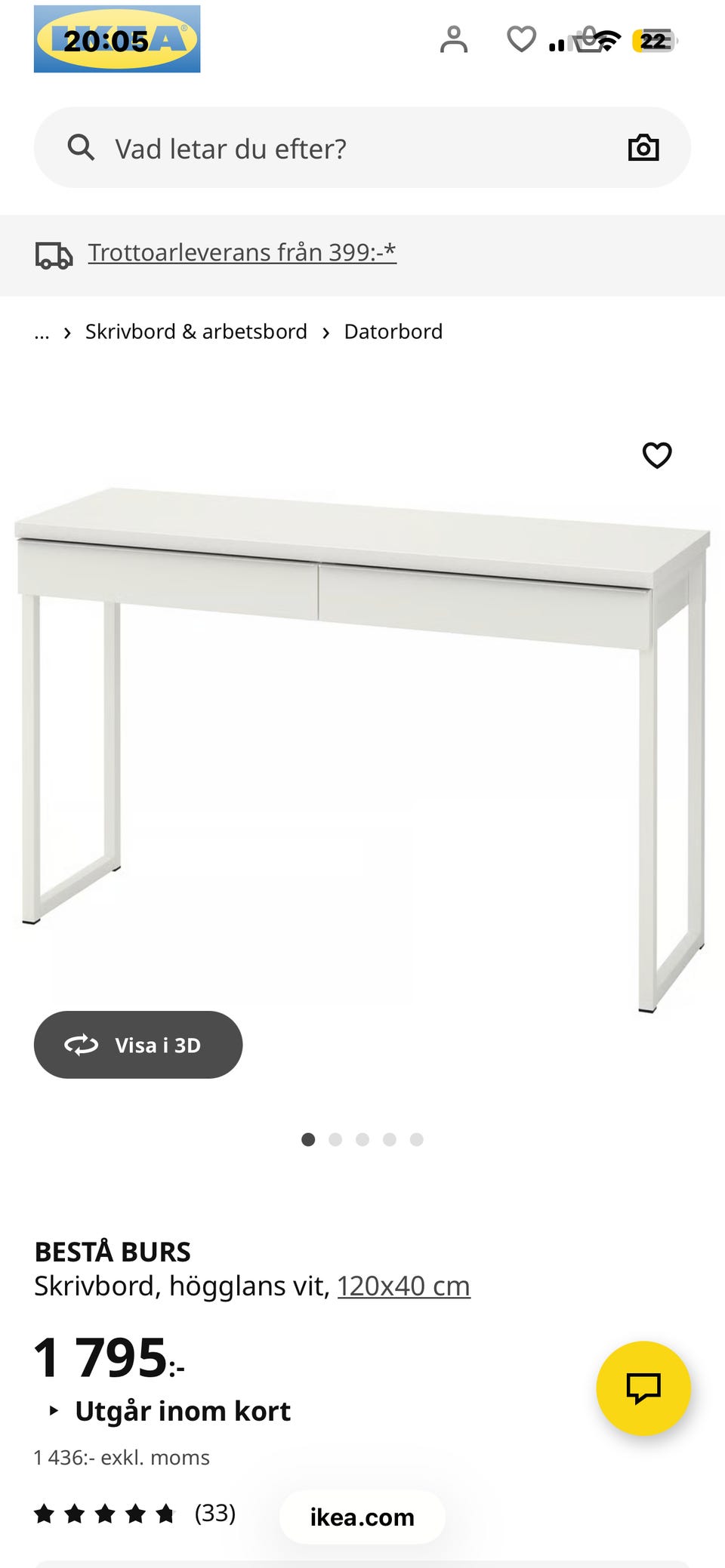Open the account profile icon
Viewport: 725px width, 1568px height.
(x=454, y=39)
